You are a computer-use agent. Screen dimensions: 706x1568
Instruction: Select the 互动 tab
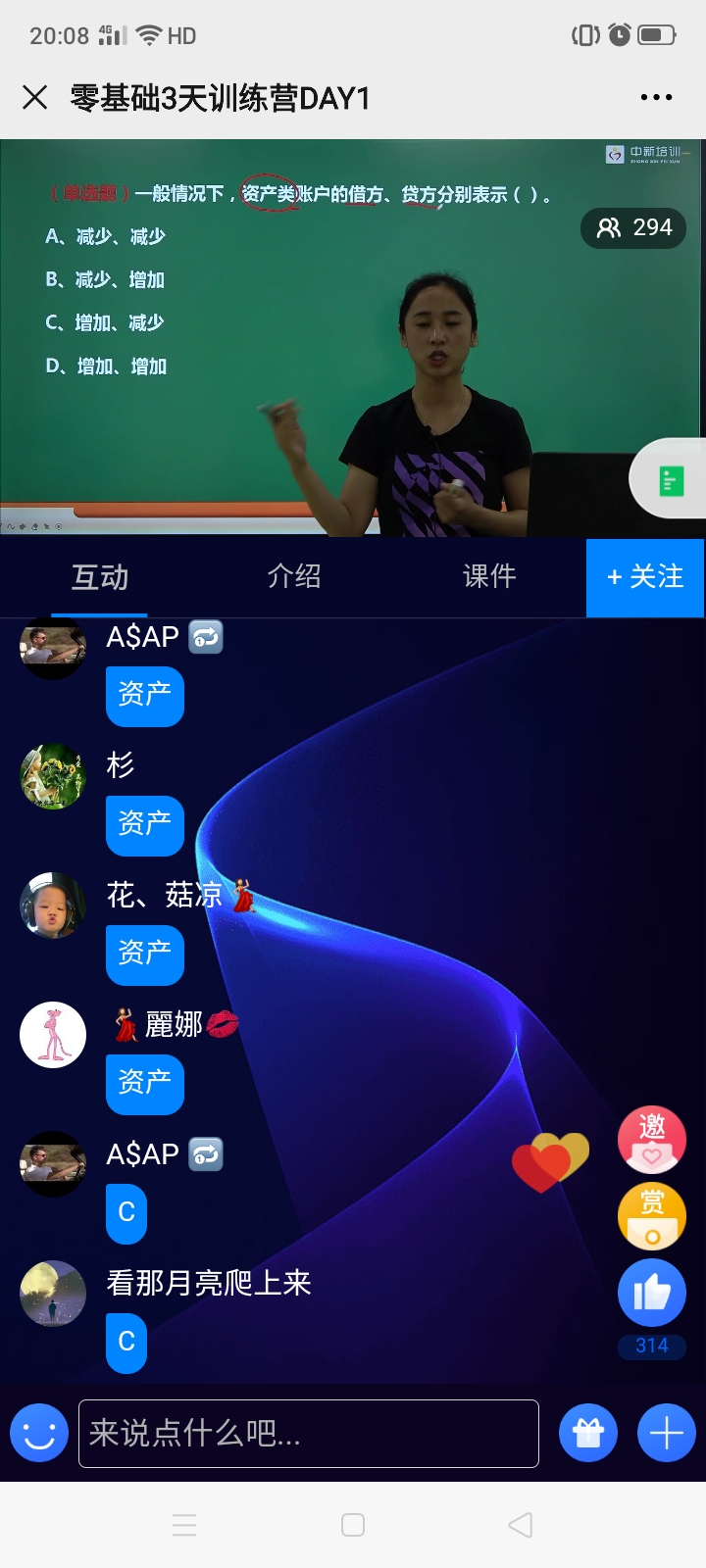(99, 577)
